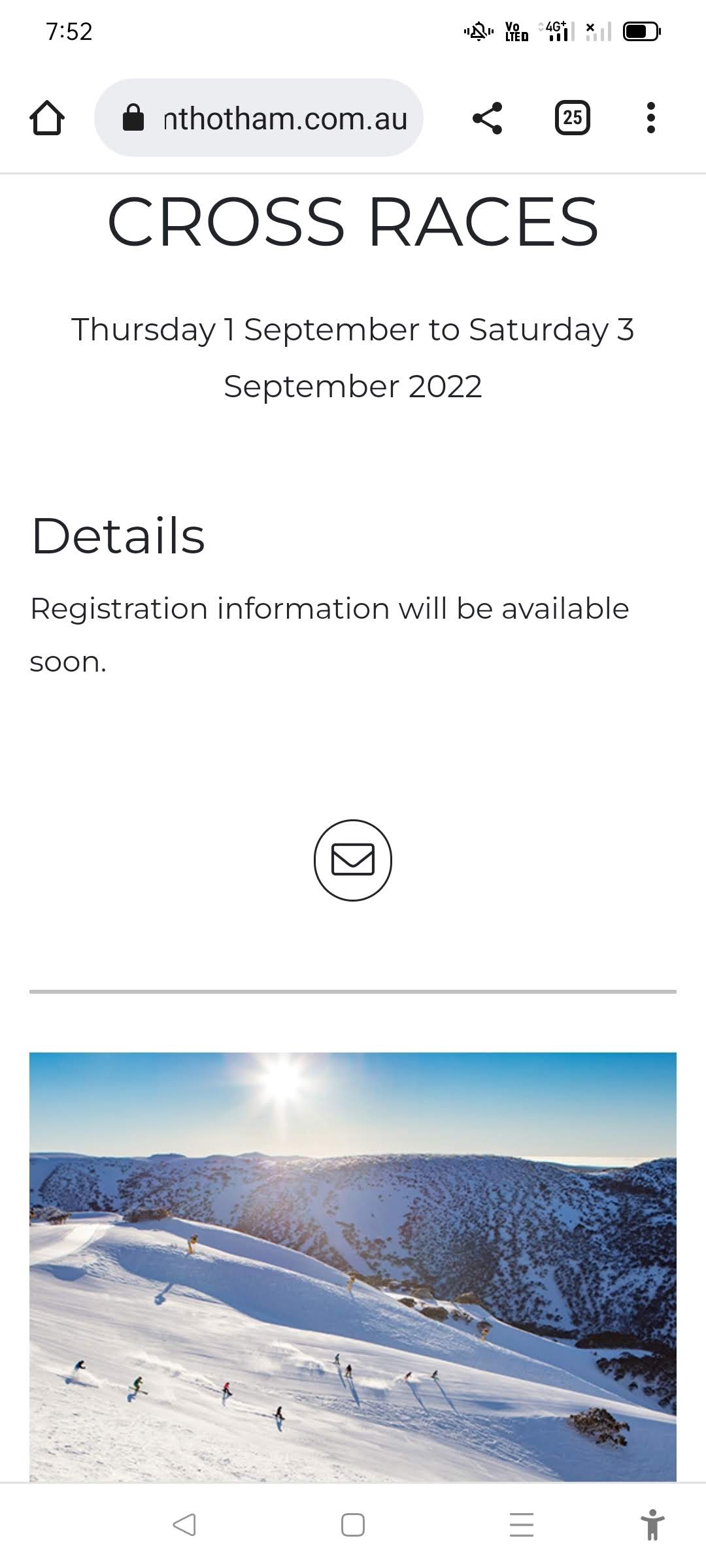This screenshot has height=1568, width=706.
Task: Open the browser overflow menu
Action: click(x=650, y=118)
